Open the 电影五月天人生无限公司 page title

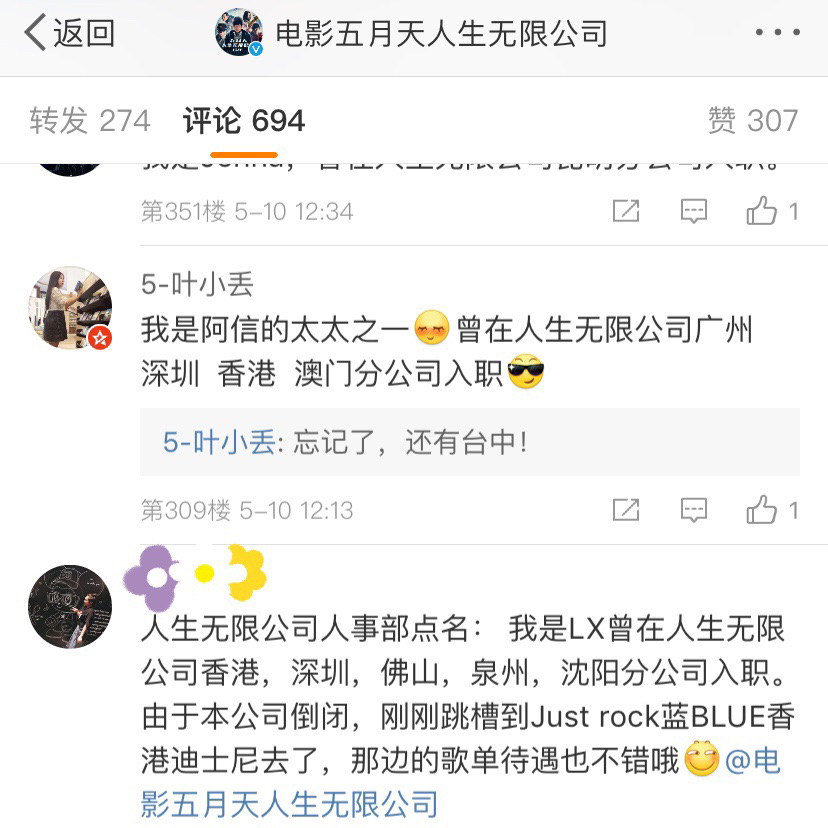click(440, 34)
